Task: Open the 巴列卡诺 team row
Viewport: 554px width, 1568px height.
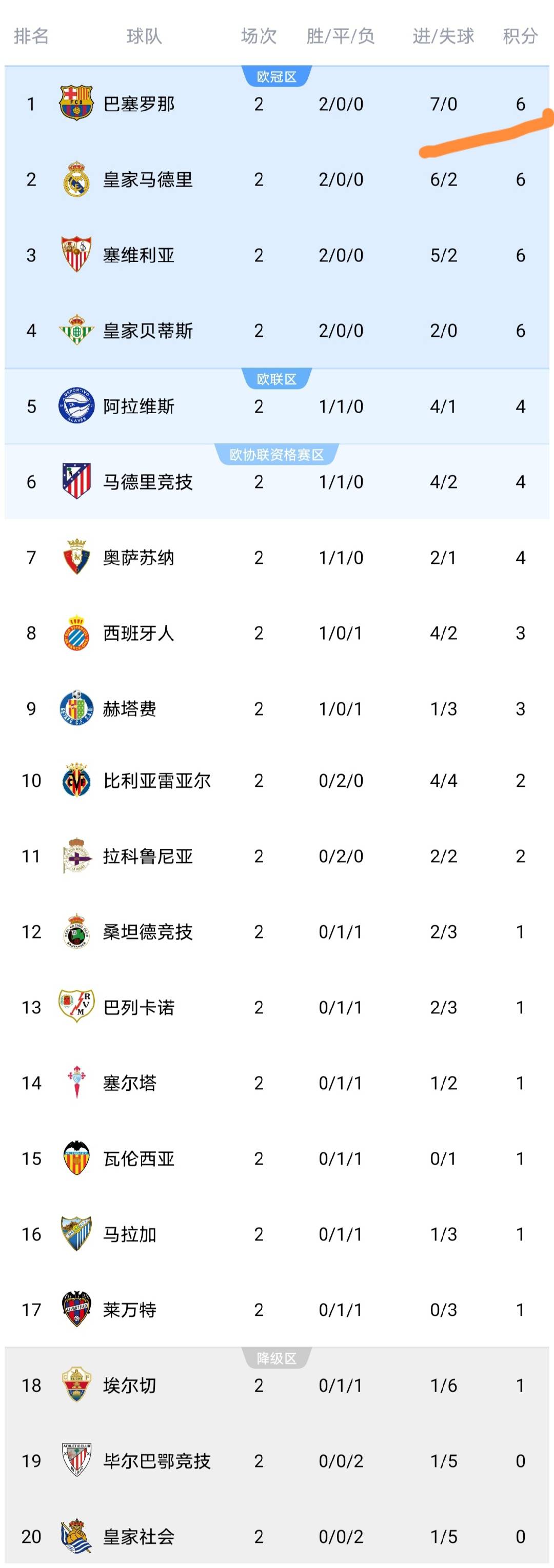Action: (276, 1007)
